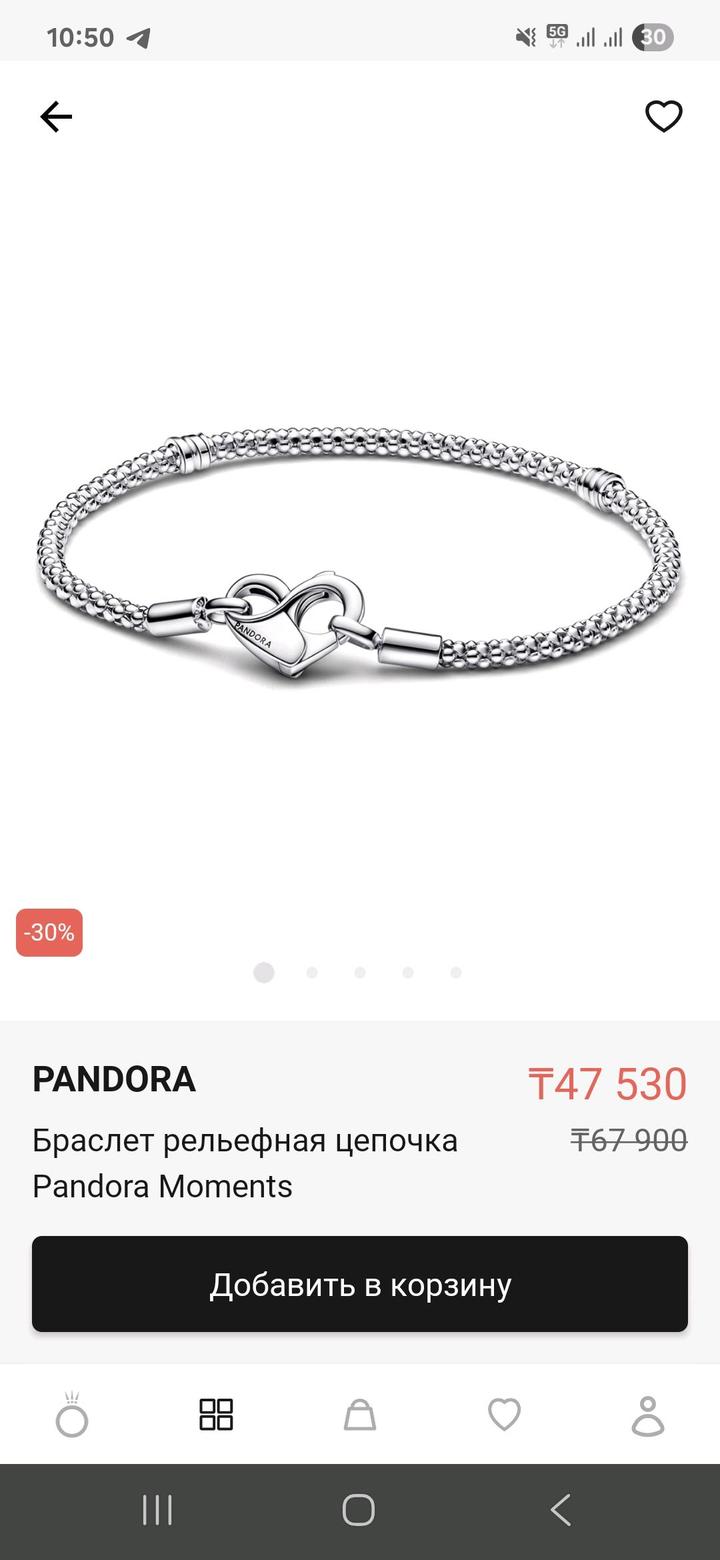This screenshot has width=720, height=1560.
Task: Tap the system home button
Action: (x=358, y=1510)
